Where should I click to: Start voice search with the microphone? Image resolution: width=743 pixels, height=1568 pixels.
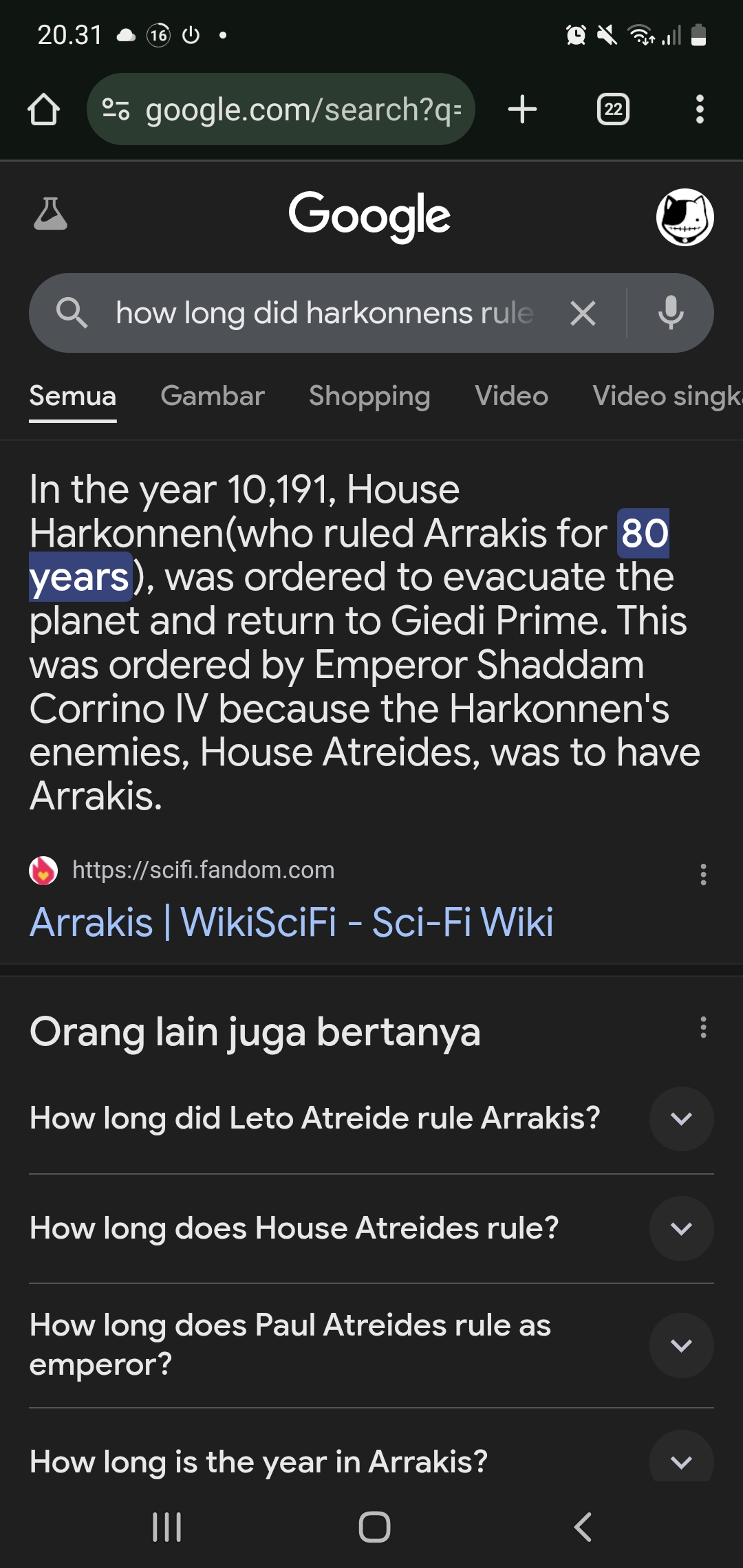(671, 313)
